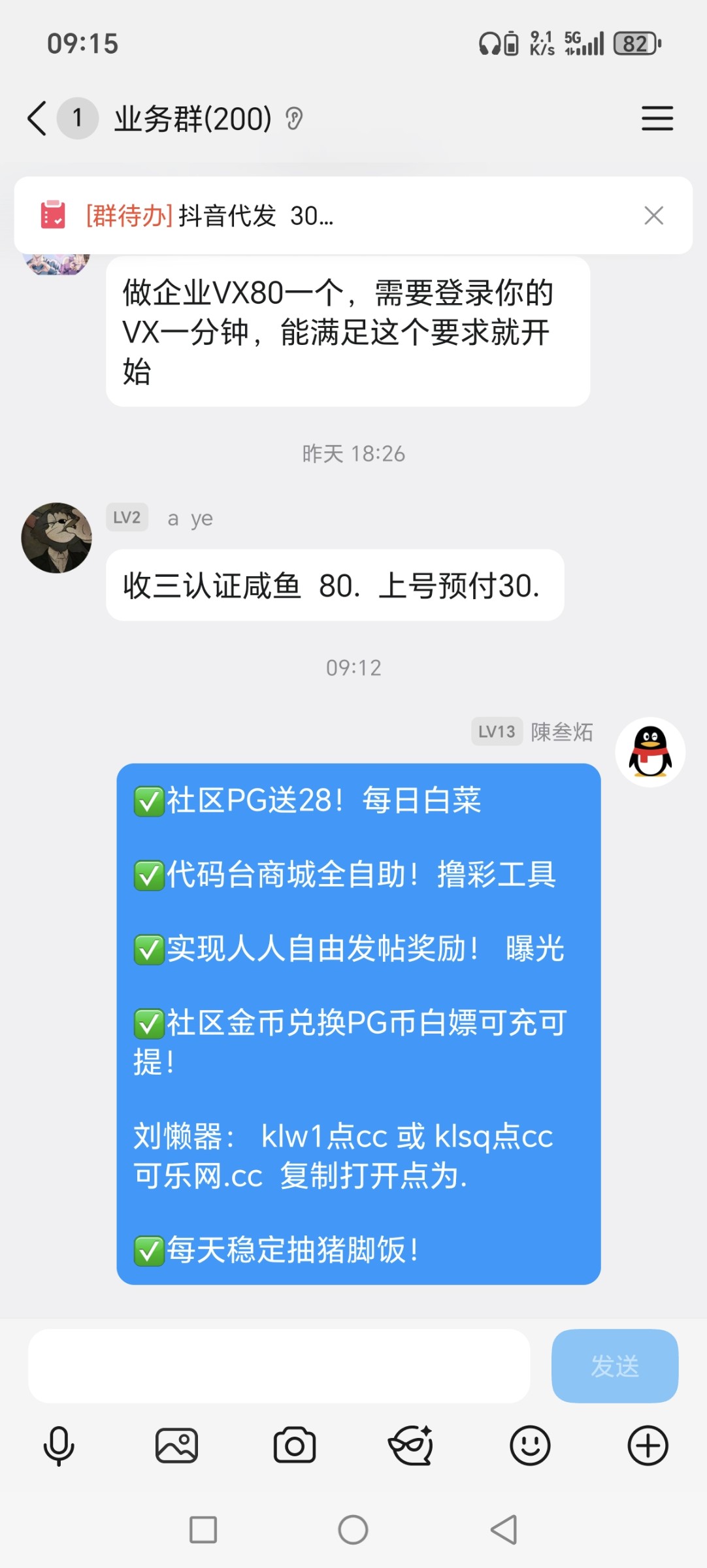Tap the LV13 badge next to 陳叁炘

tap(496, 732)
